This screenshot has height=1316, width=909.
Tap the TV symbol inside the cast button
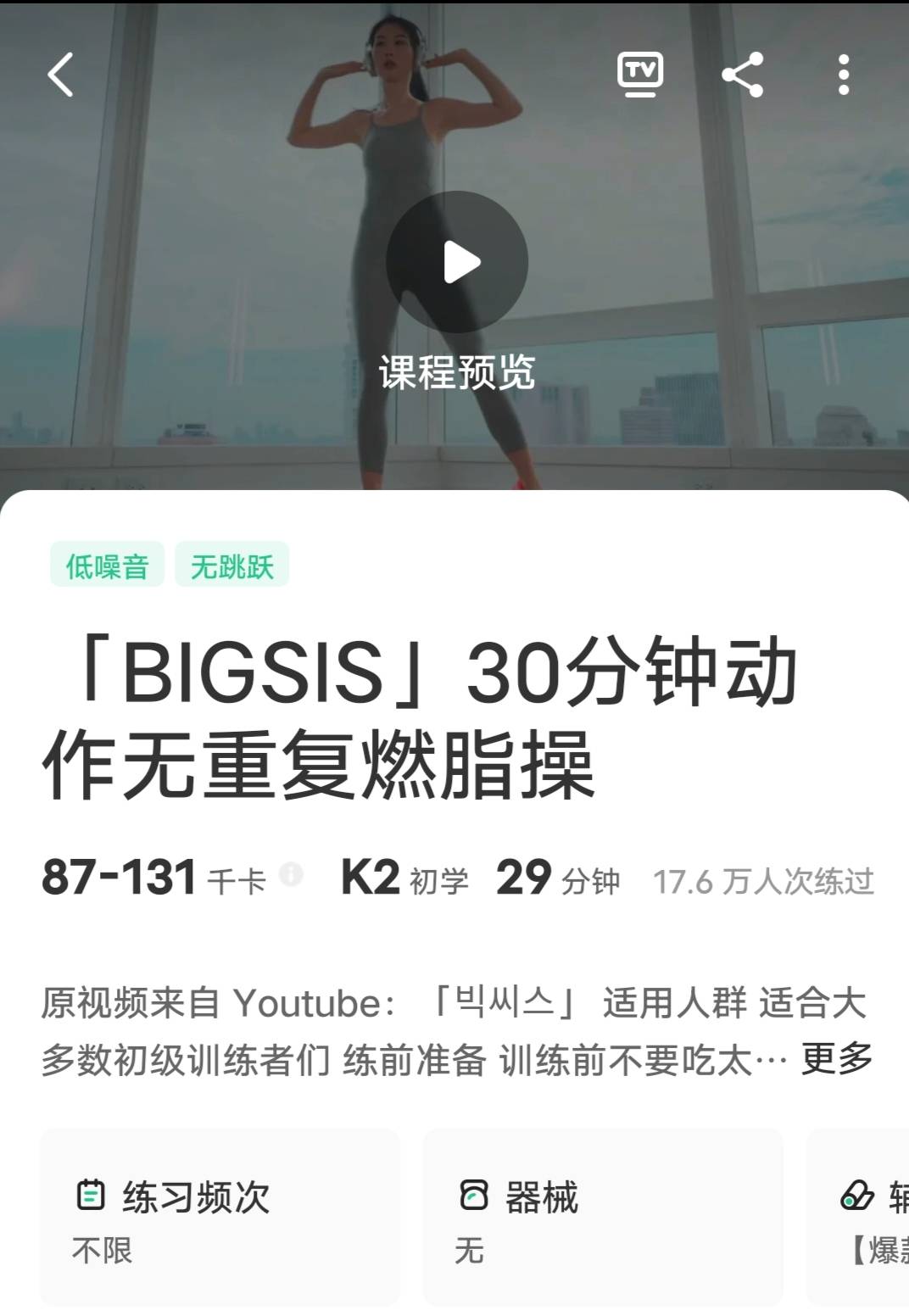click(640, 75)
